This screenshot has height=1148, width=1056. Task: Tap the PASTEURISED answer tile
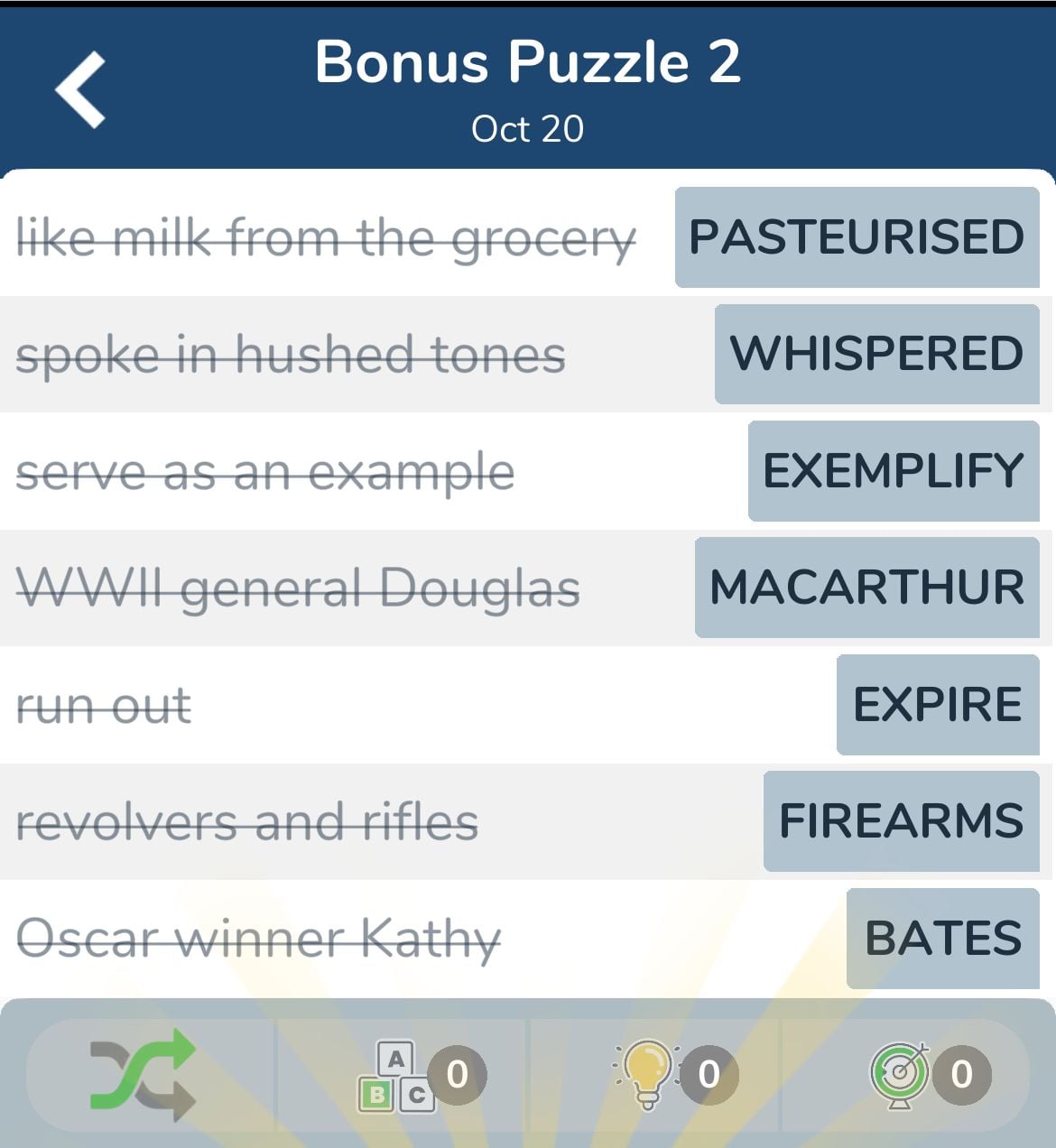(x=857, y=237)
